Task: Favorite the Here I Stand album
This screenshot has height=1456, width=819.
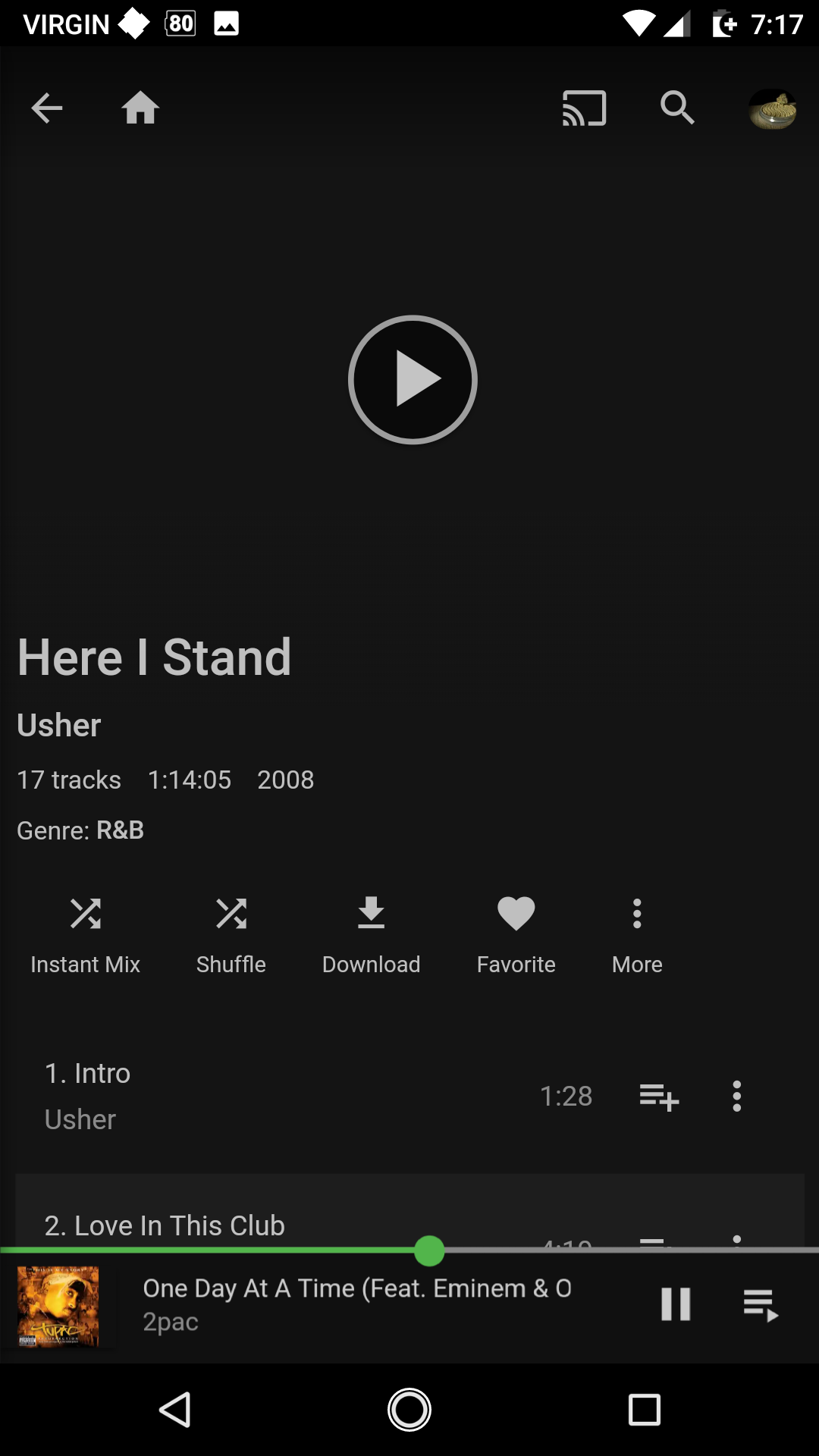Action: point(516,933)
